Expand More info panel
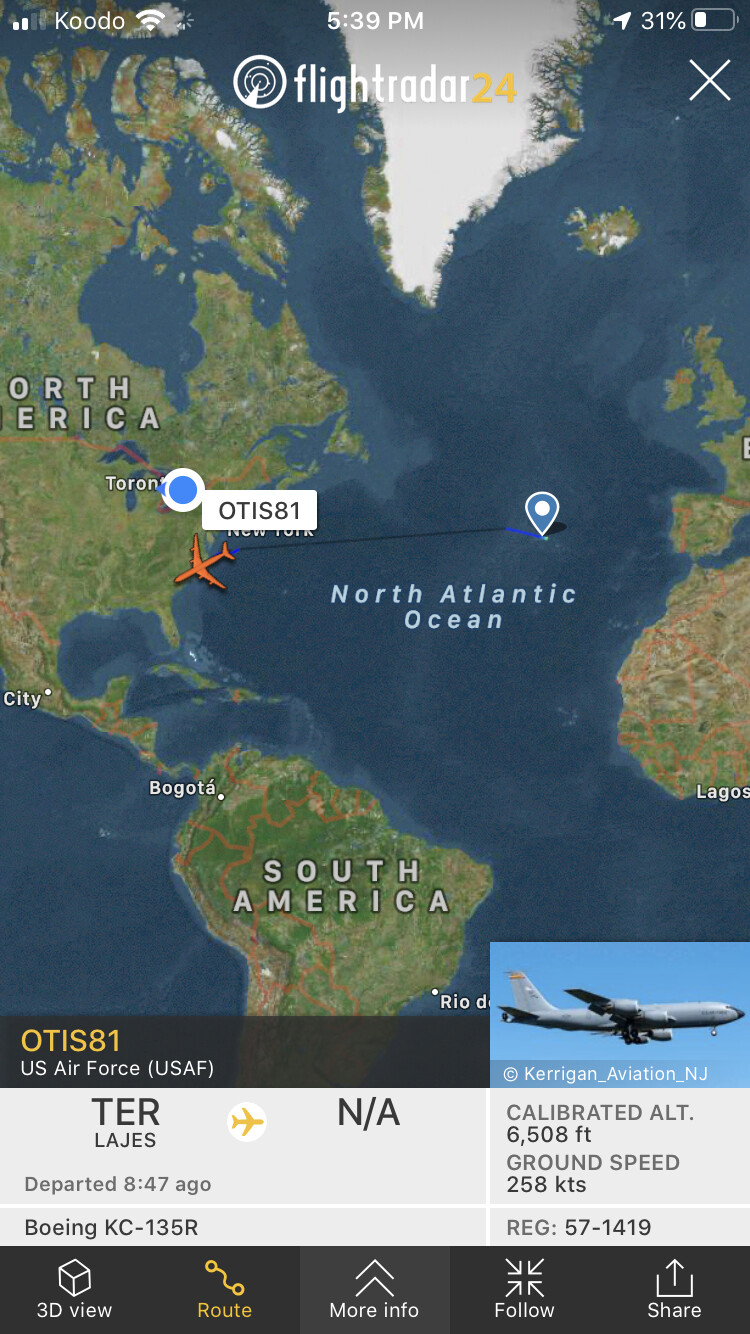Image resolution: width=750 pixels, height=1334 pixels. coord(374,1289)
